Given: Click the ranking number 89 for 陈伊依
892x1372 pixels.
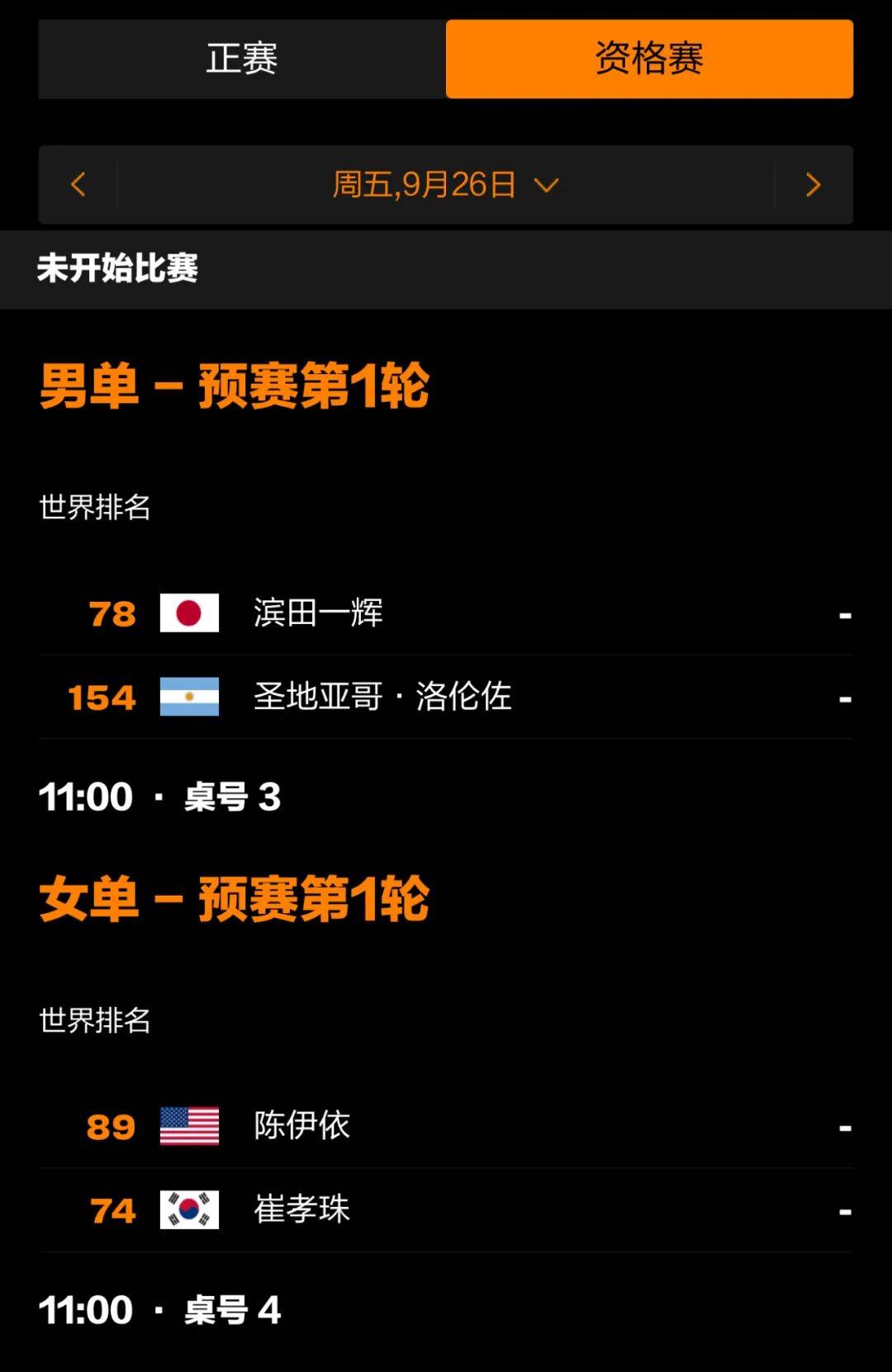Looking at the screenshot, I should [x=111, y=1125].
